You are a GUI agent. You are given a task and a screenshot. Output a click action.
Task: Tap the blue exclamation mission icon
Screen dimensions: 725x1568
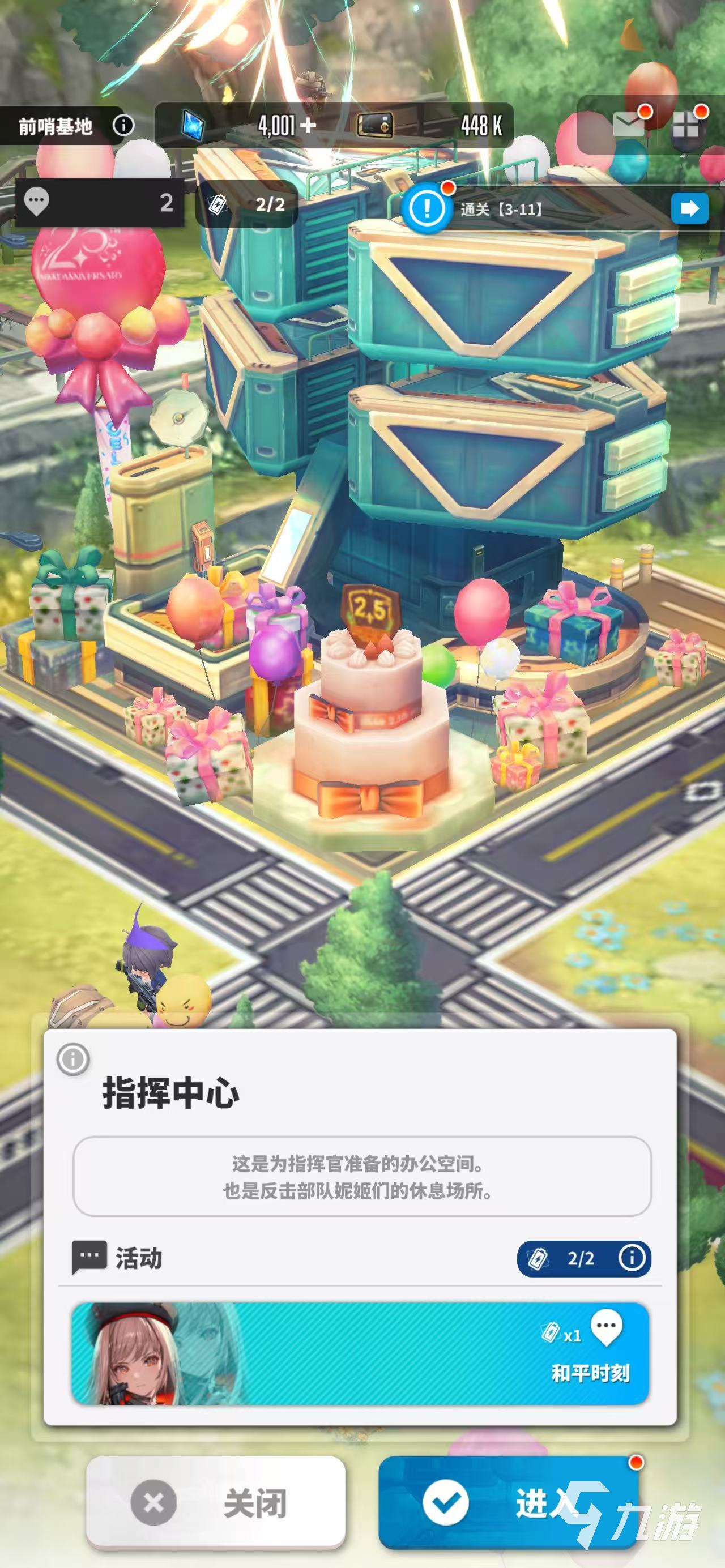coord(427,208)
